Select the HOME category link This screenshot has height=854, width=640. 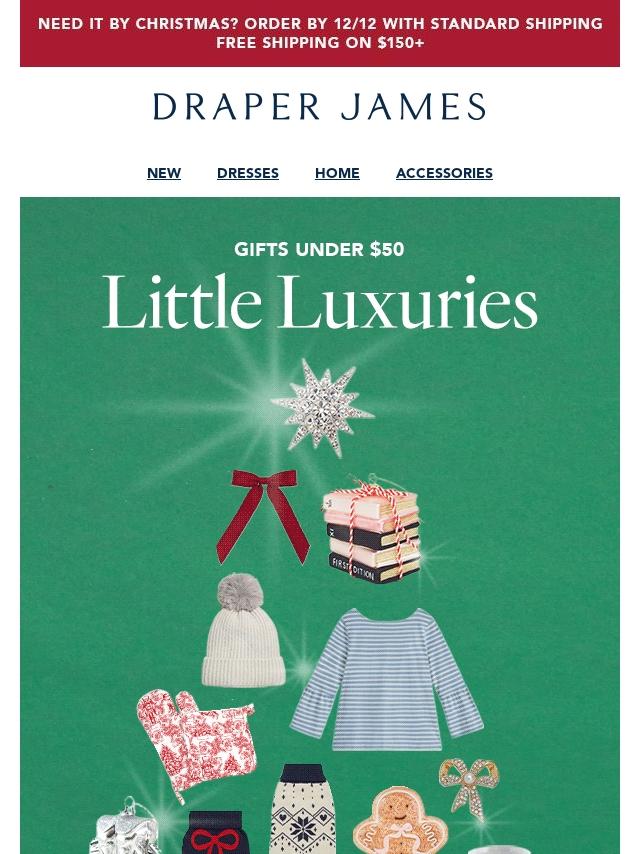click(337, 173)
